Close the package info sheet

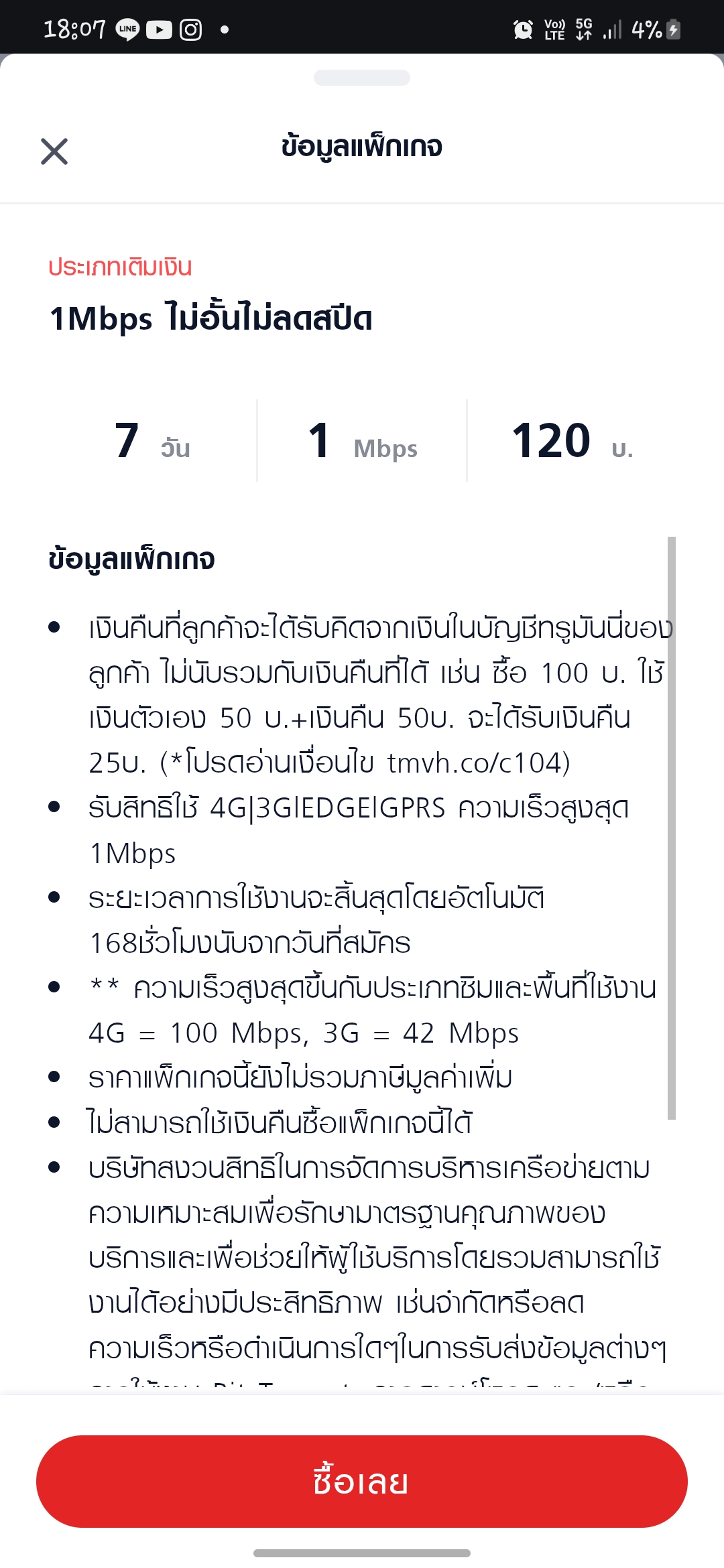tap(54, 151)
